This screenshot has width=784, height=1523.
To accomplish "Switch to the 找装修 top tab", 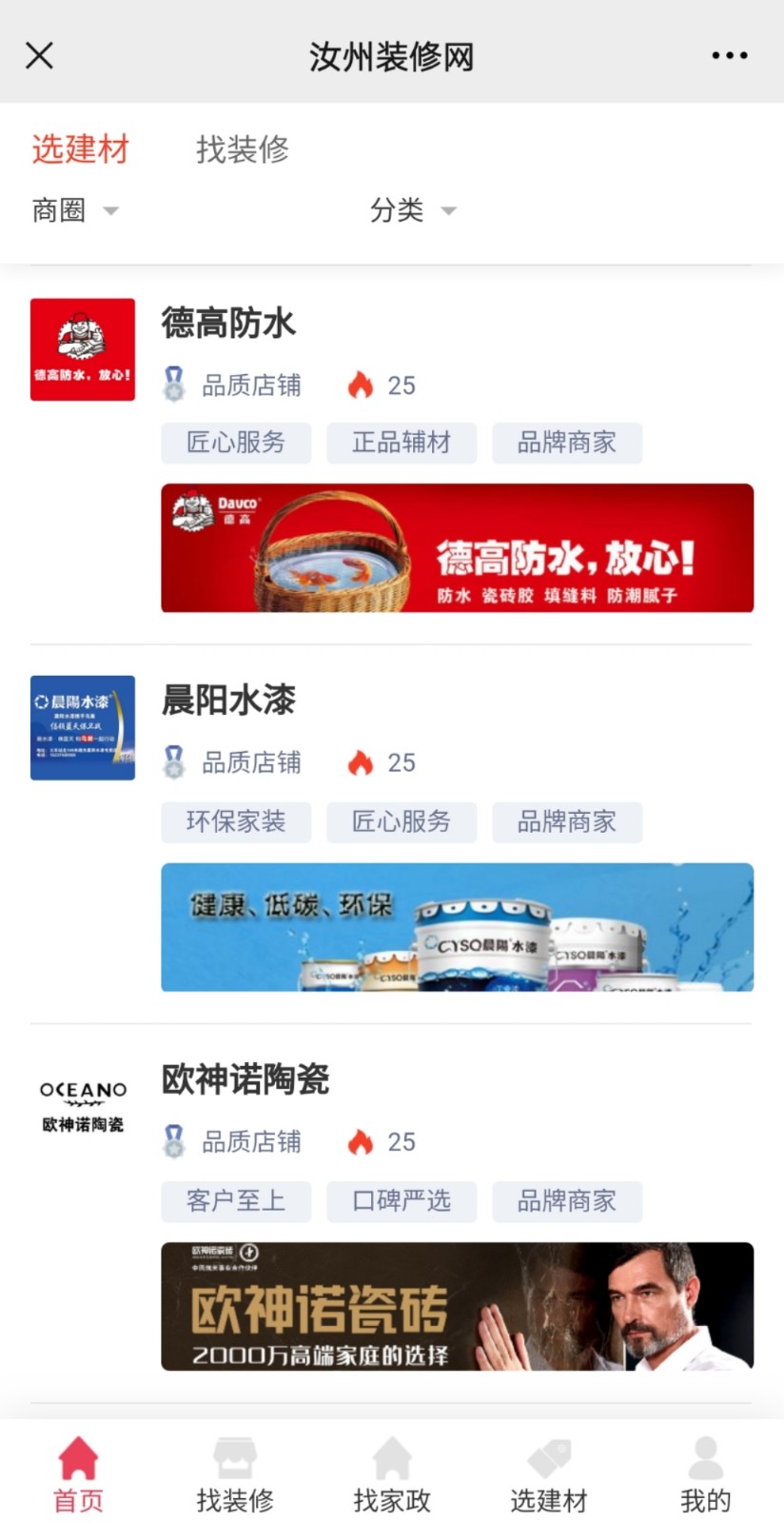I will (x=242, y=149).
